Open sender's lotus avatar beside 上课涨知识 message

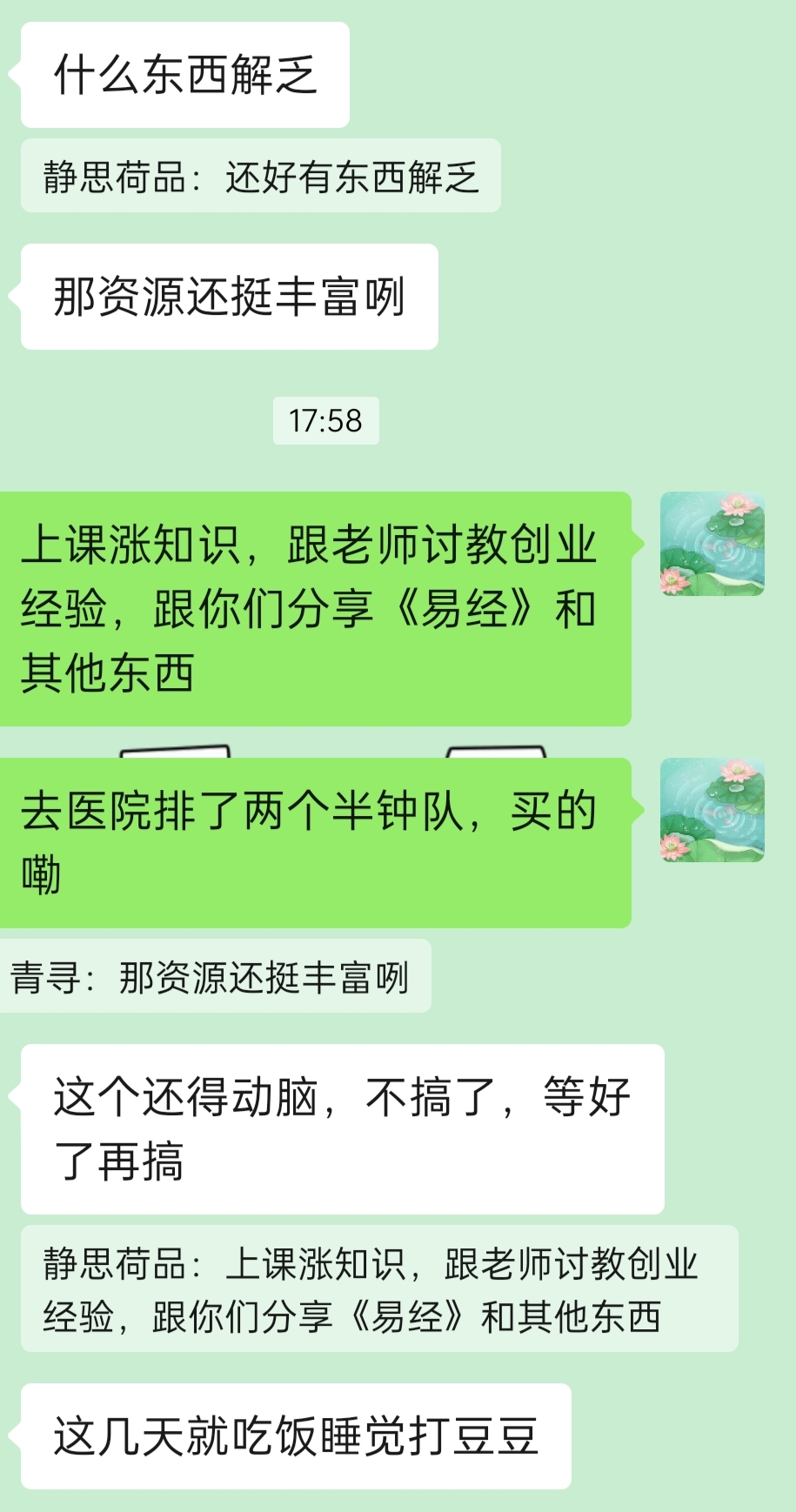pos(712,544)
